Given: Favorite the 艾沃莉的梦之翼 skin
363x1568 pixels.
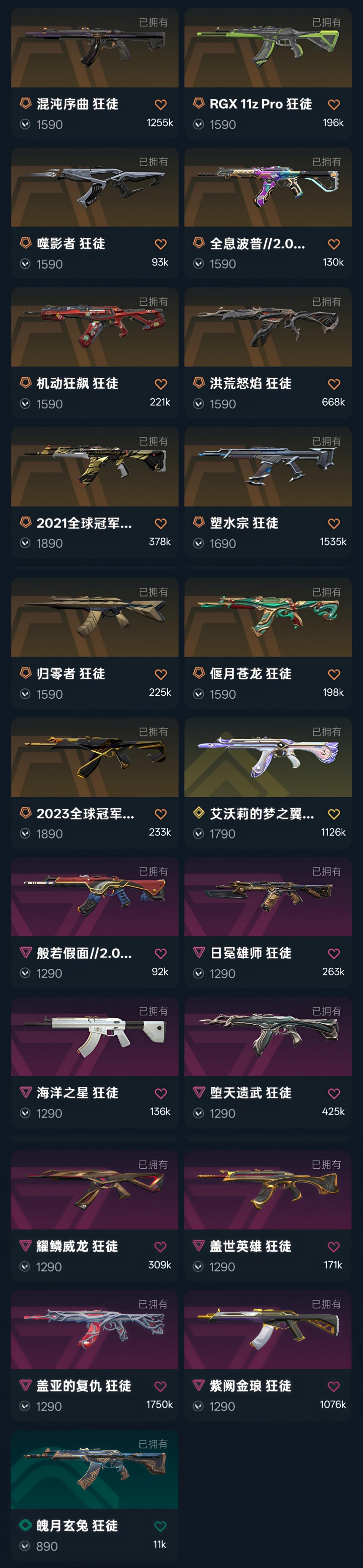Looking at the screenshot, I should 334,814.
